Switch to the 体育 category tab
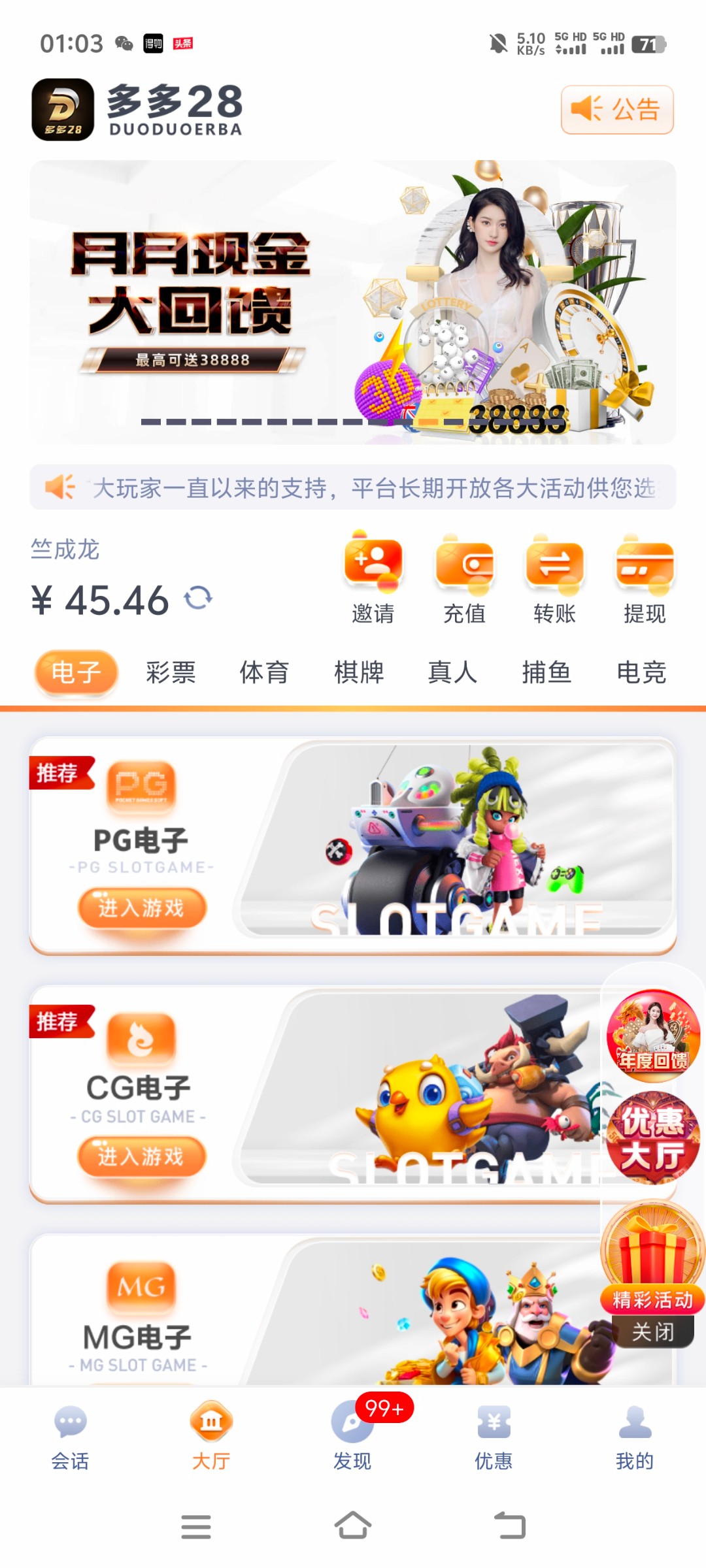Viewport: 706px width, 1568px height. pyautogui.click(x=264, y=672)
